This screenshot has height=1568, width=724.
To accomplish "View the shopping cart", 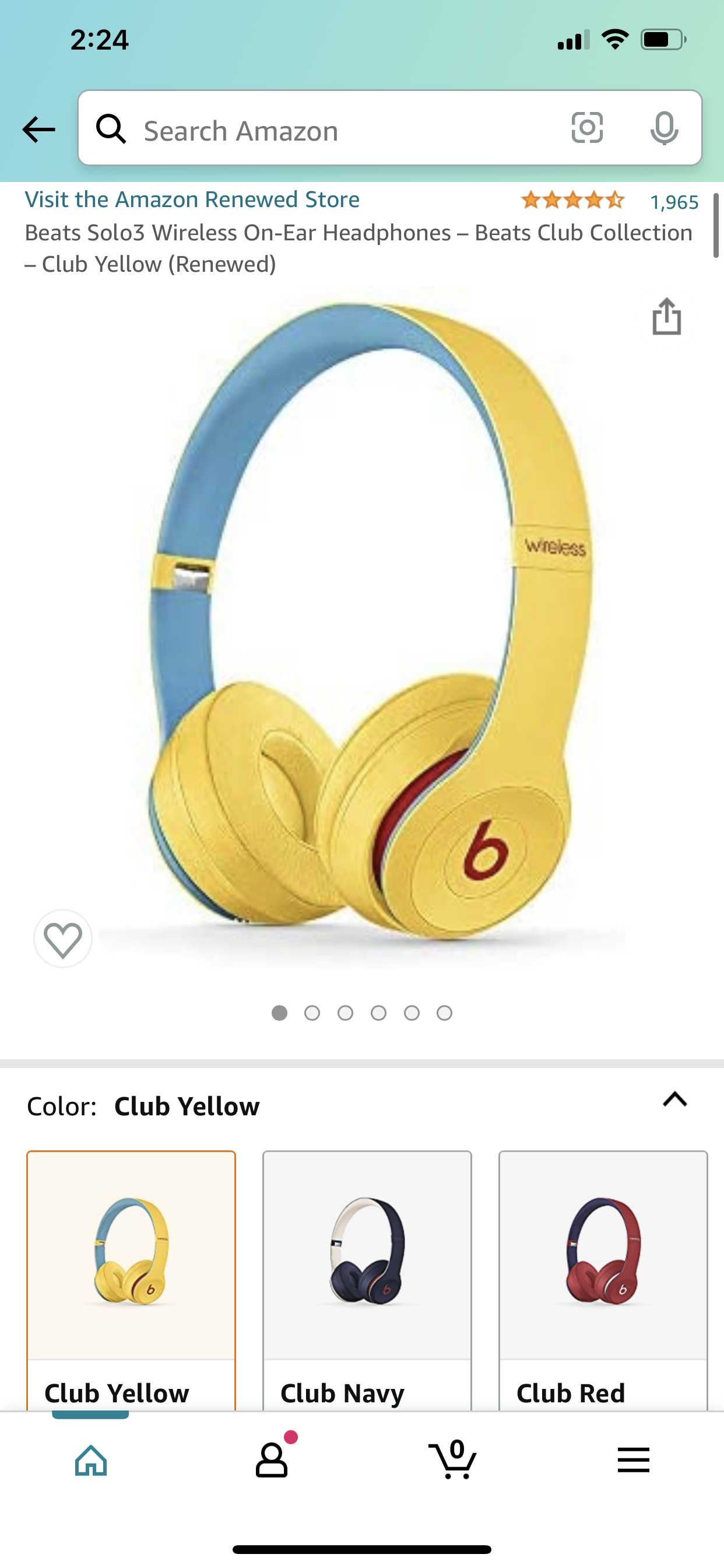I will click(x=453, y=1459).
